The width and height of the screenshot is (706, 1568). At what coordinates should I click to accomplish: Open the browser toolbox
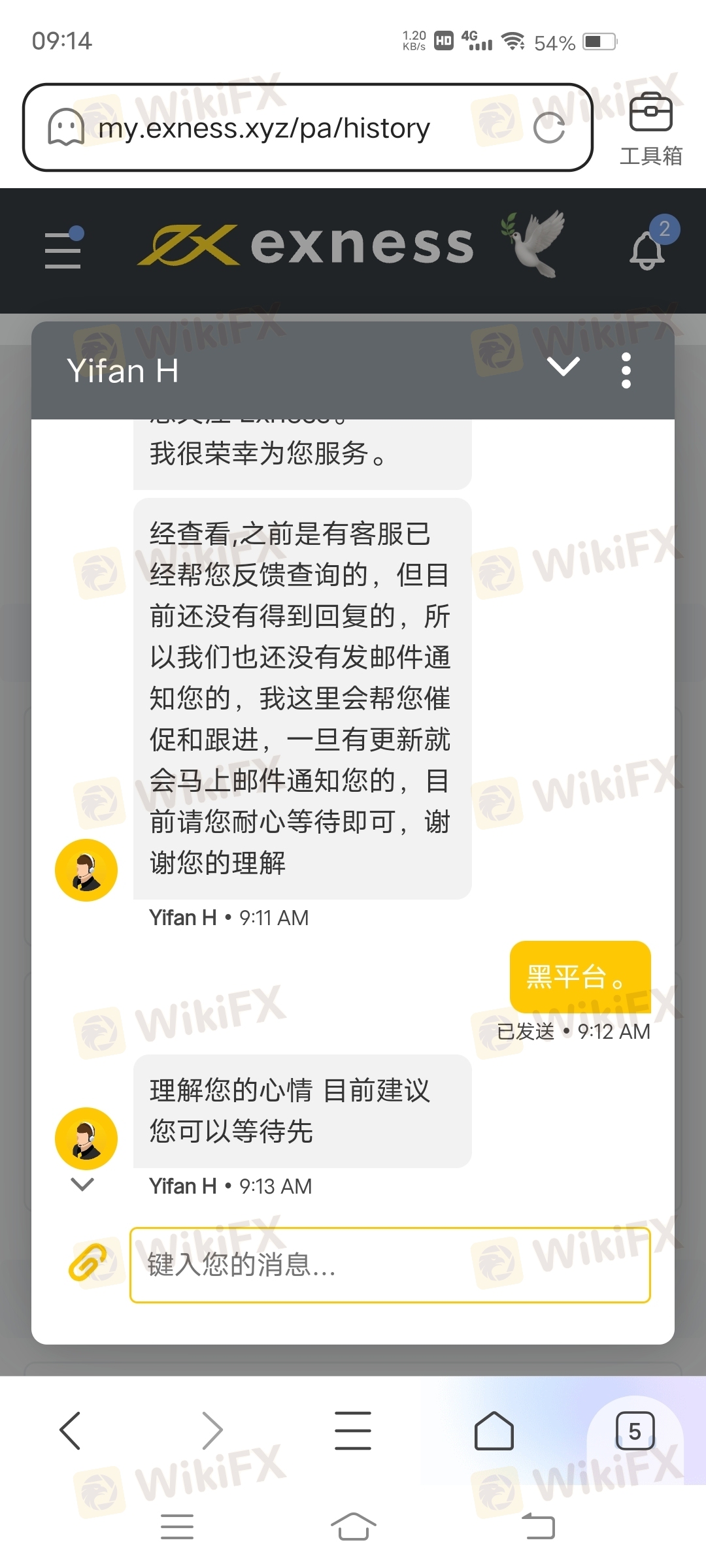[x=650, y=128]
